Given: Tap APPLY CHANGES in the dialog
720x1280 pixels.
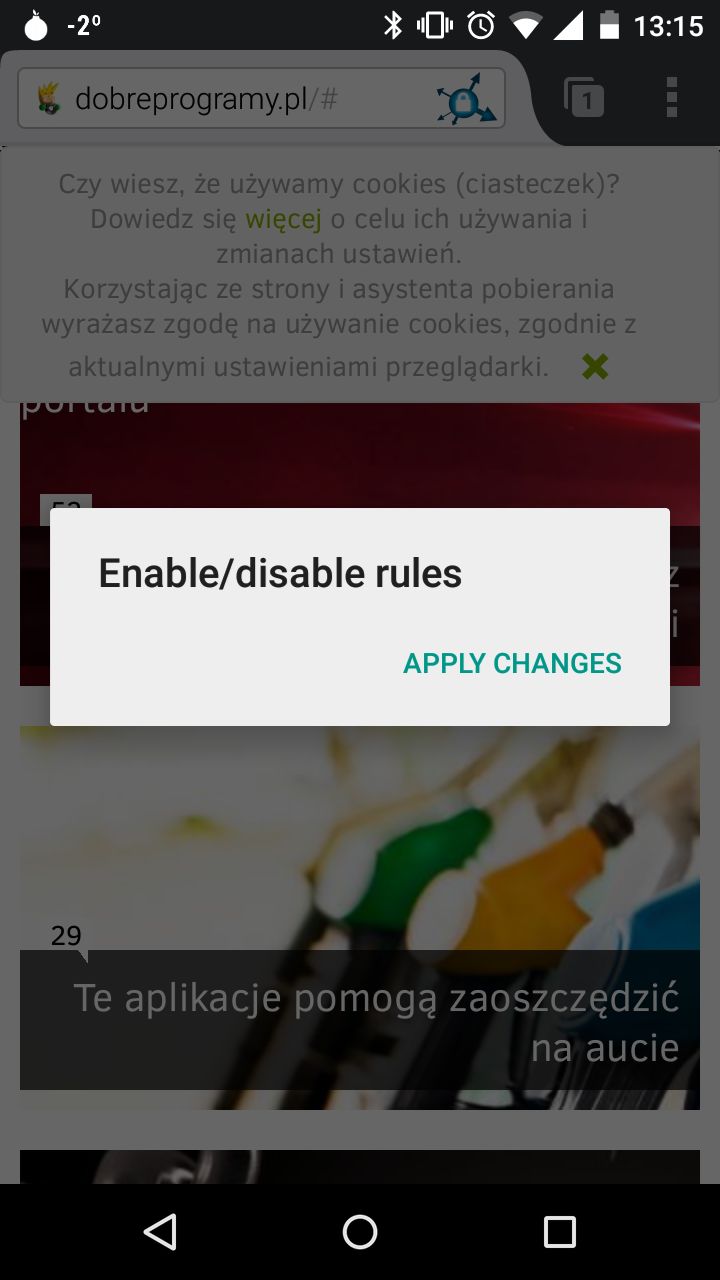Looking at the screenshot, I should tap(512, 663).
